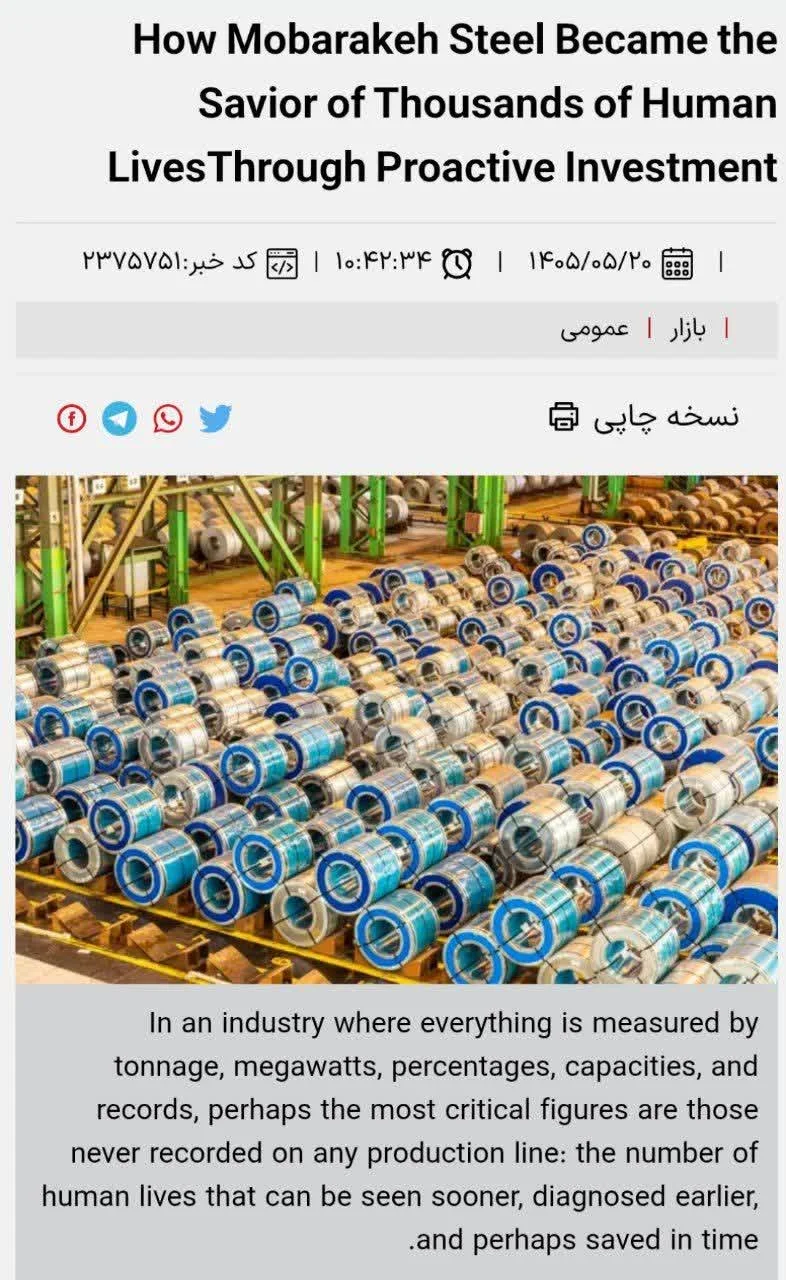Share the article on Twitter

215,418
